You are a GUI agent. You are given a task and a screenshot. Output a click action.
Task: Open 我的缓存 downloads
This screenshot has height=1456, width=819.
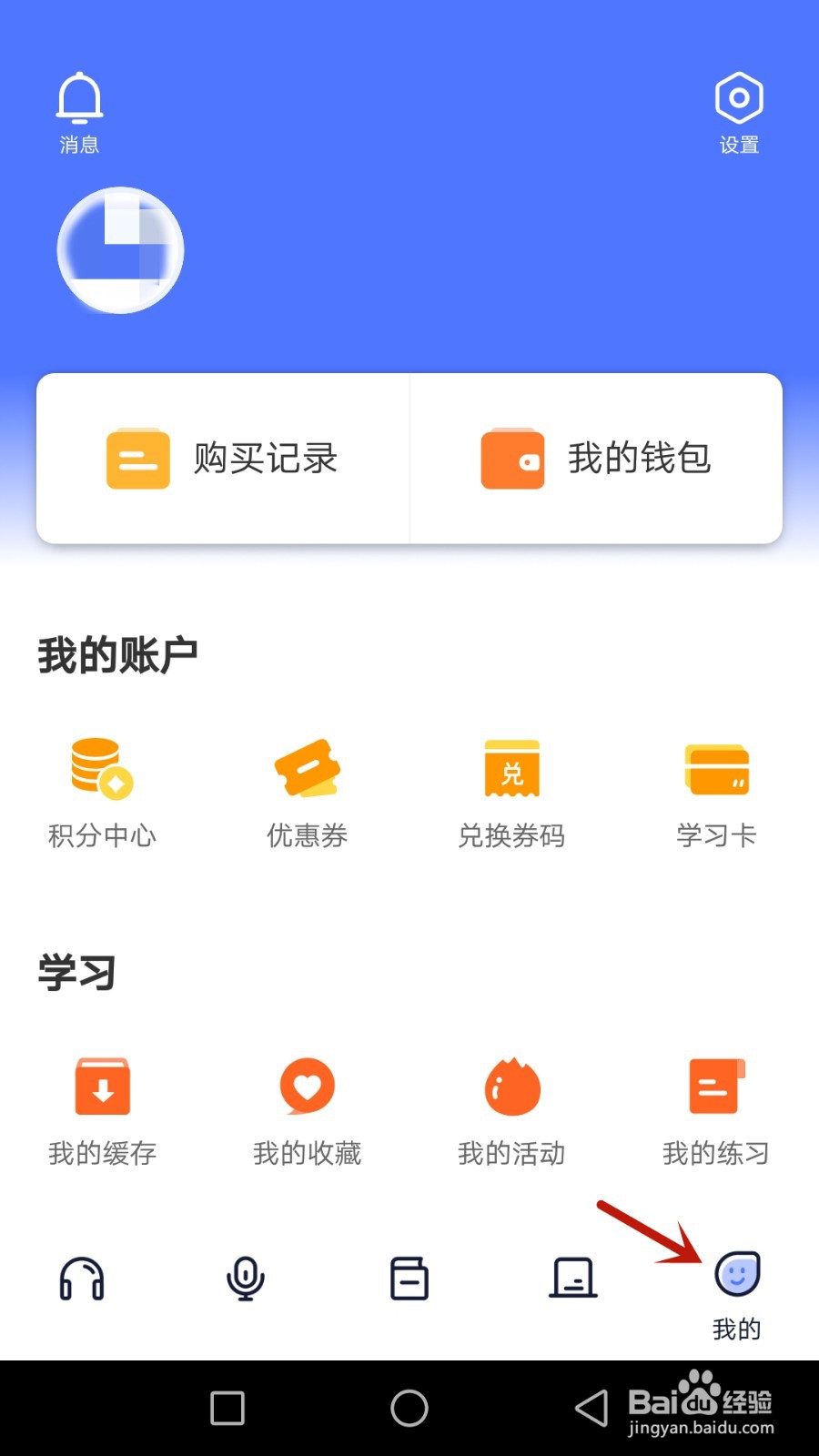point(102,1112)
